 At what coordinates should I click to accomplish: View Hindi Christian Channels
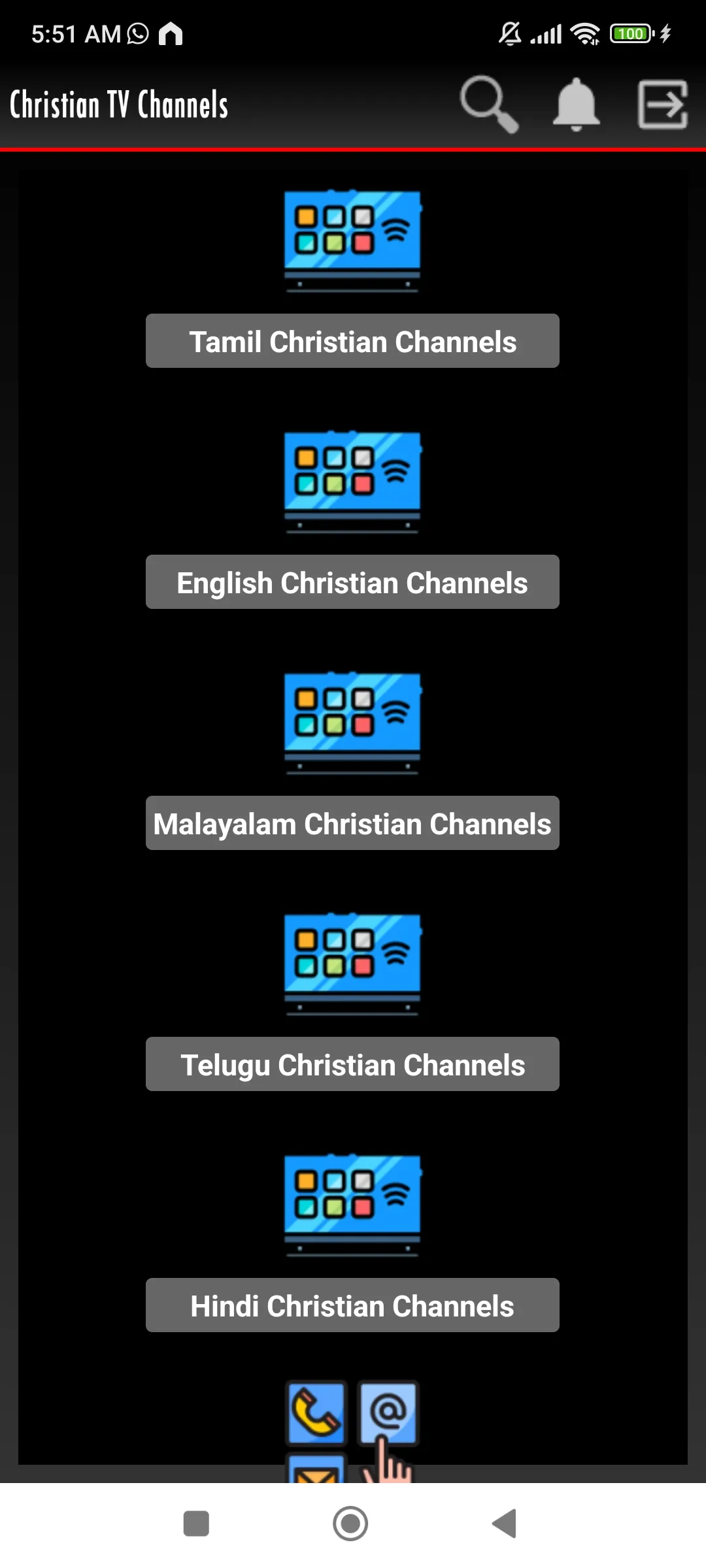tap(352, 1305)
